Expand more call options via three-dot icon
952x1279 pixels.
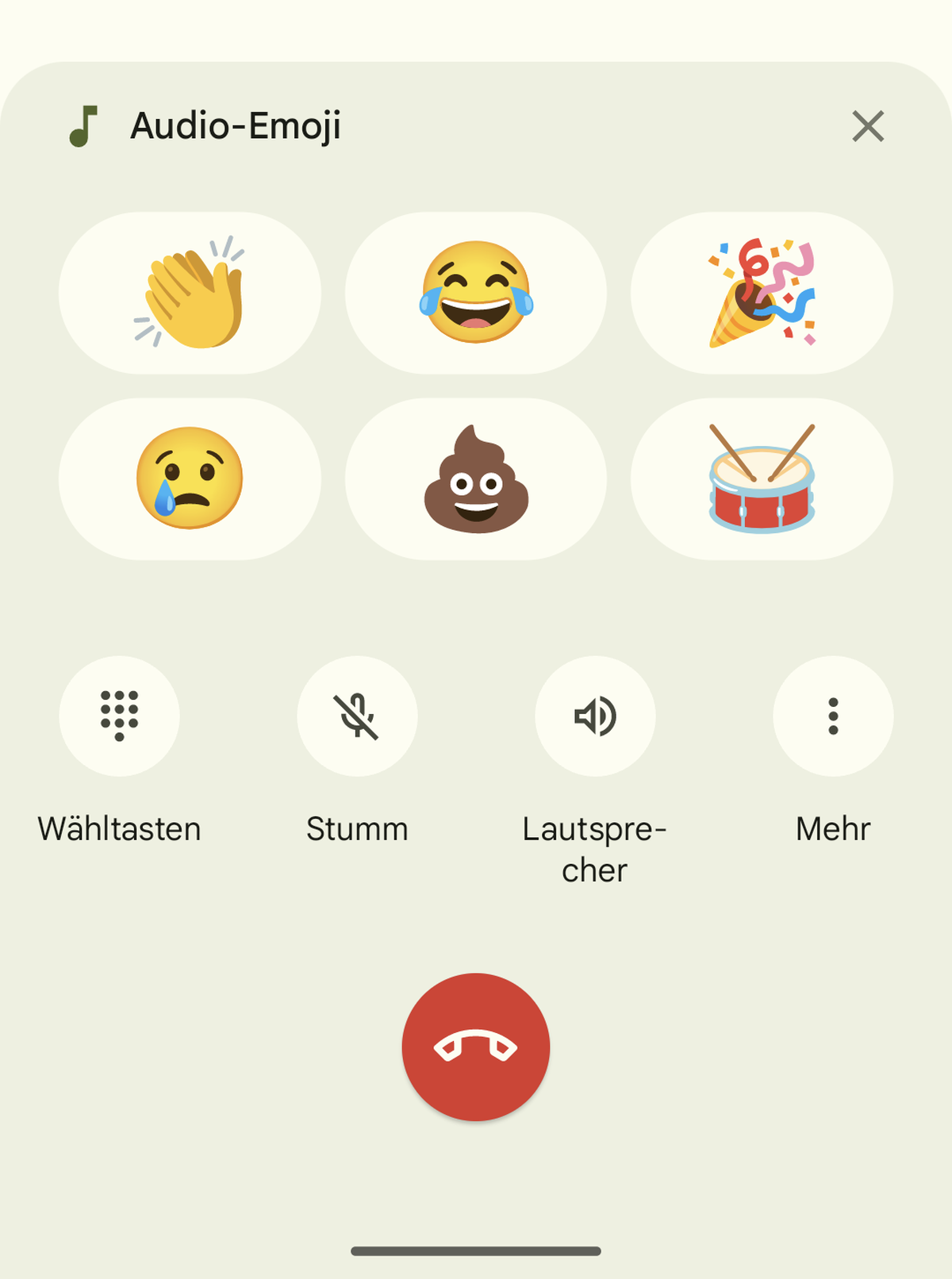pos(832,716)
